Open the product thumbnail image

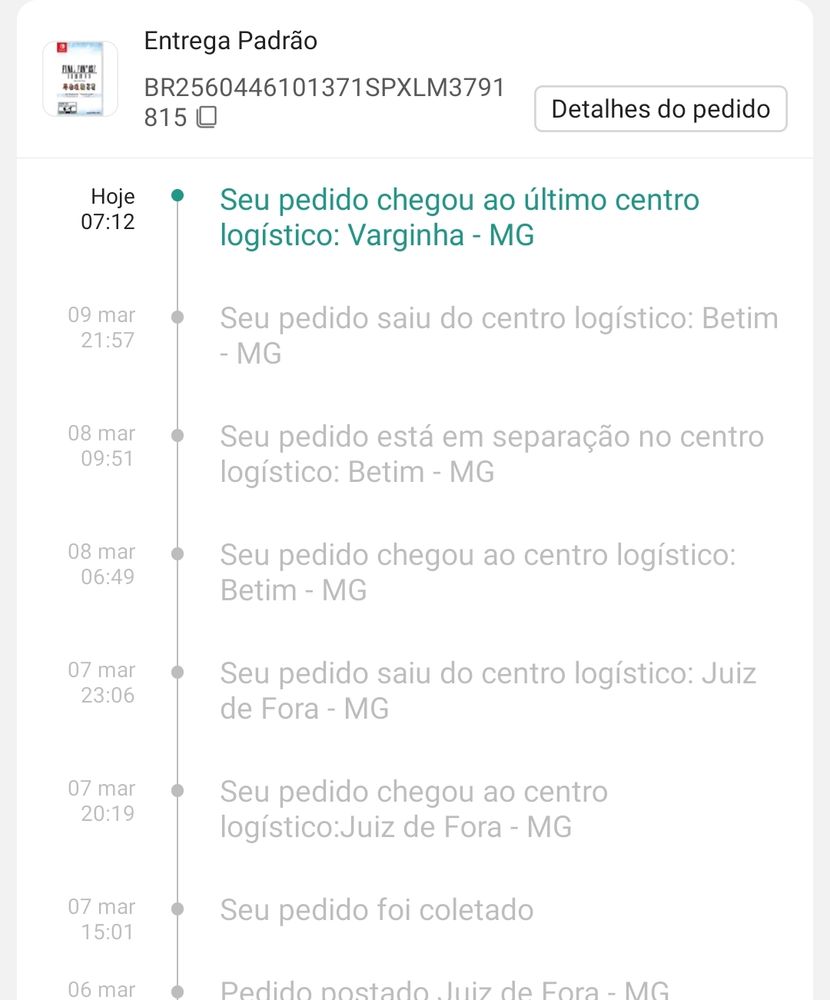click(80, 79)
